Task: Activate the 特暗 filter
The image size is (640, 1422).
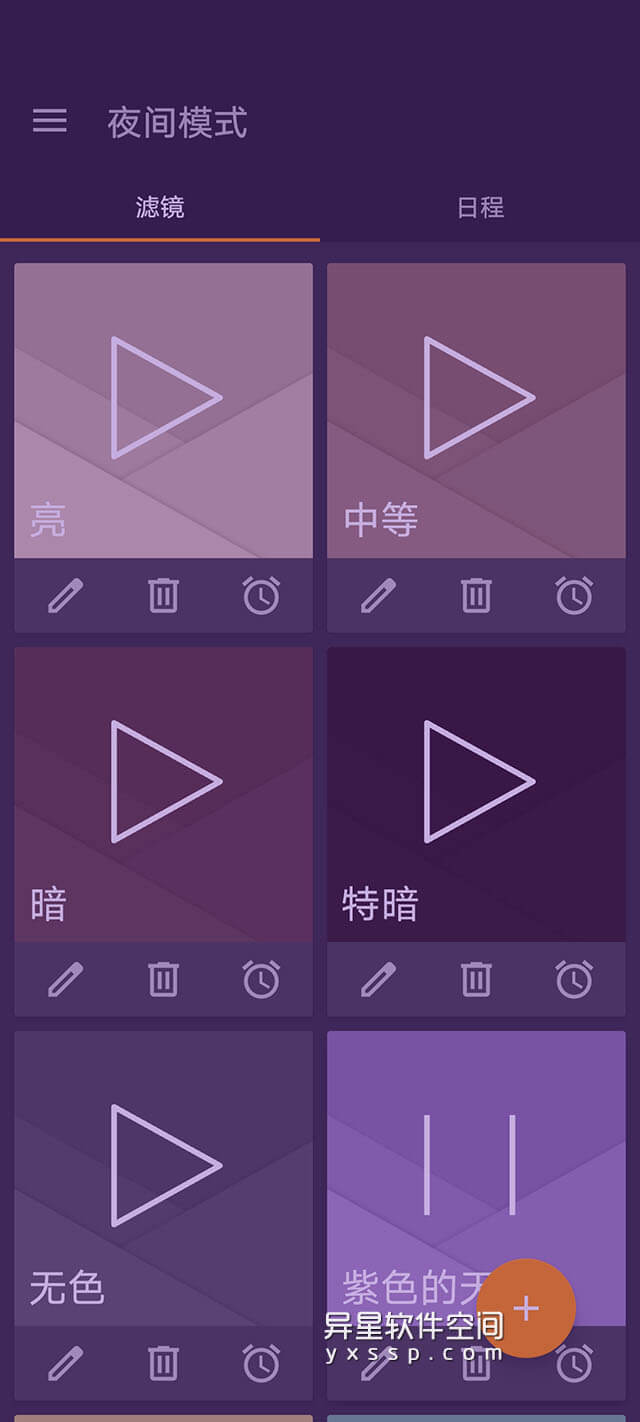Action: [x=478, y=781]
